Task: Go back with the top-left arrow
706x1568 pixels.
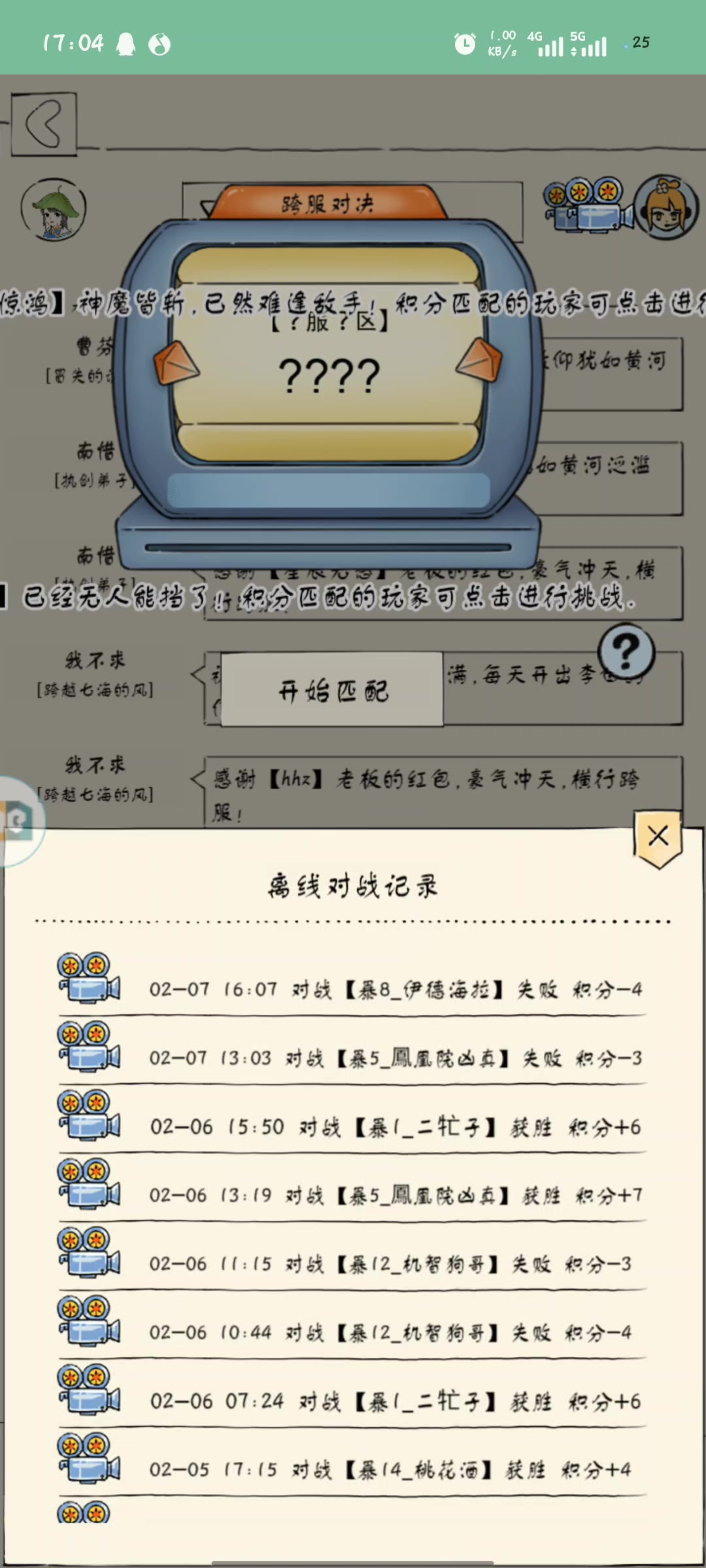Action: coord(44,123)
